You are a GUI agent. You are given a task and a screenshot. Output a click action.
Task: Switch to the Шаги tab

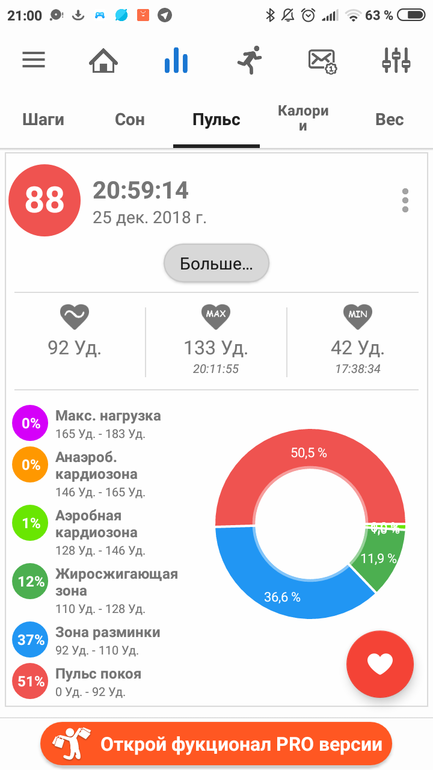pos(43,119)
